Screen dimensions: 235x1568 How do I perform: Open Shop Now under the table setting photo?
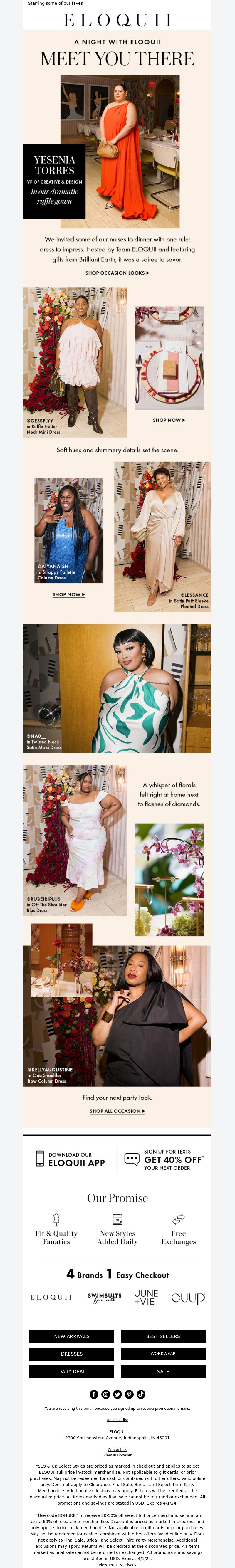[x=169, y=420]
